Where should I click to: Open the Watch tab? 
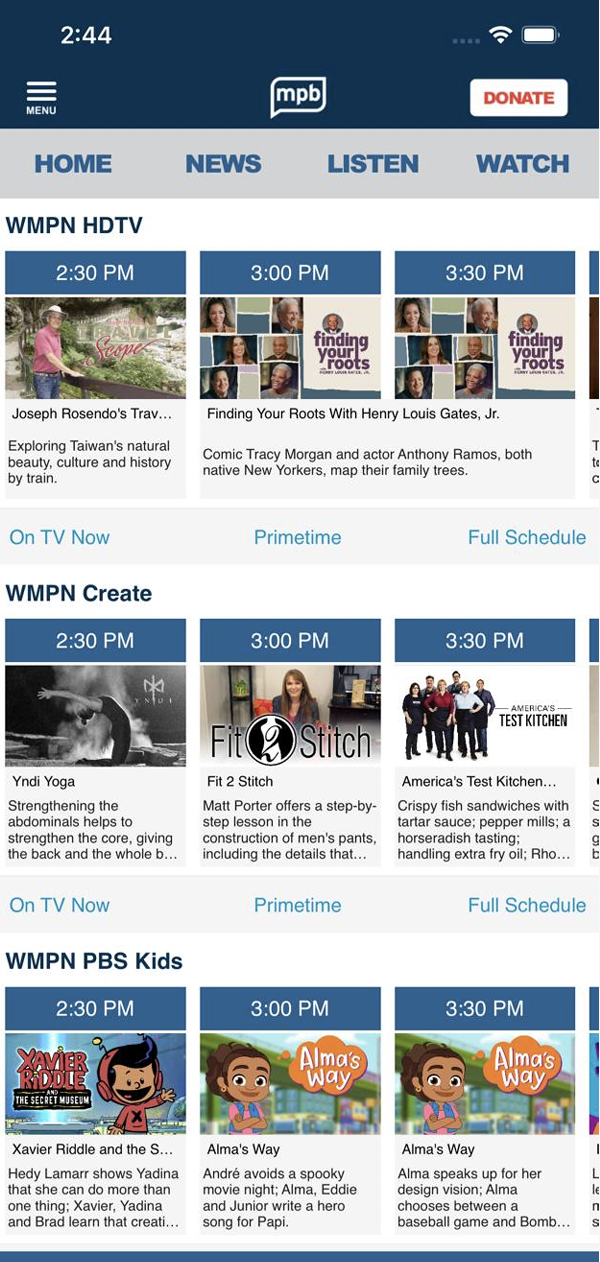[522, 164]
